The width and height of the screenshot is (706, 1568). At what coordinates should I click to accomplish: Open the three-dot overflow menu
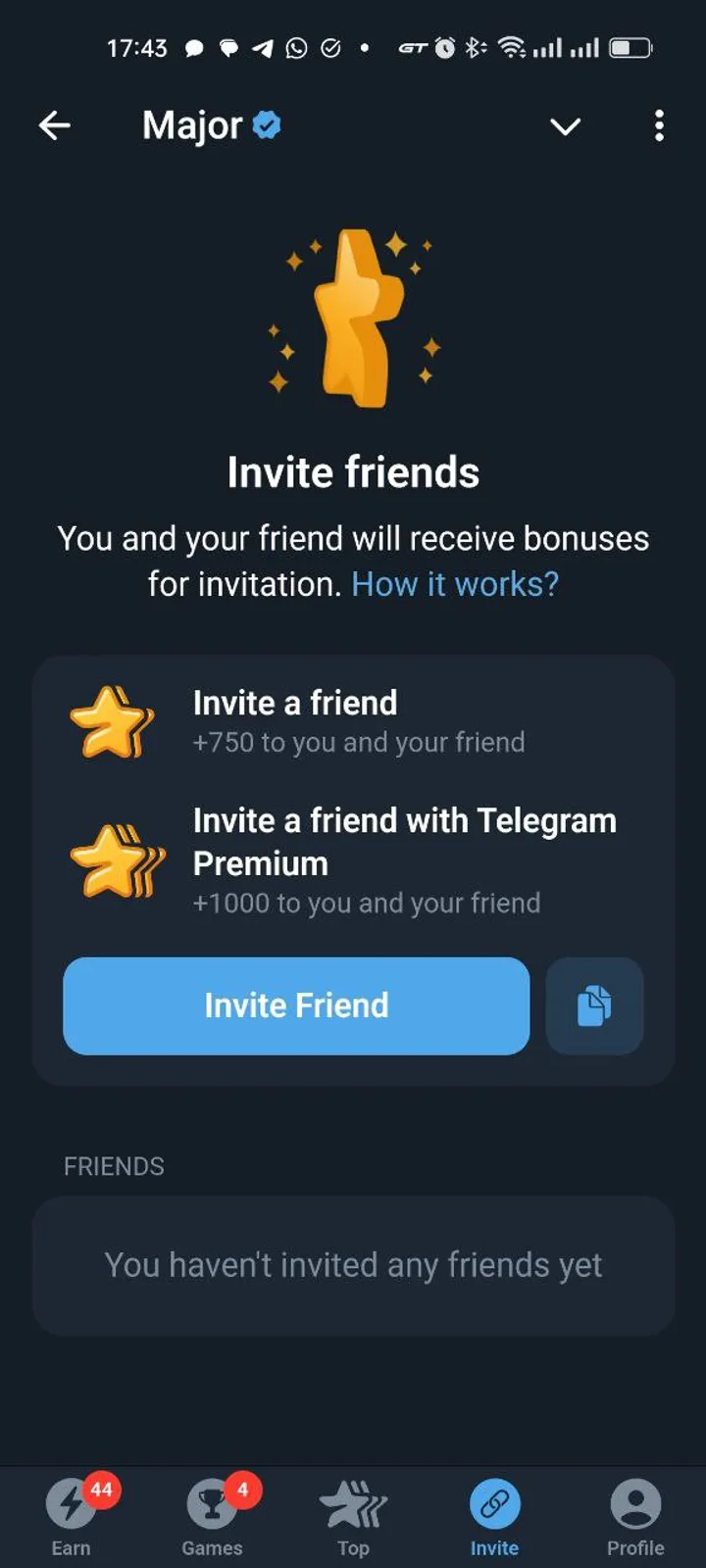[x=659, y=125]
